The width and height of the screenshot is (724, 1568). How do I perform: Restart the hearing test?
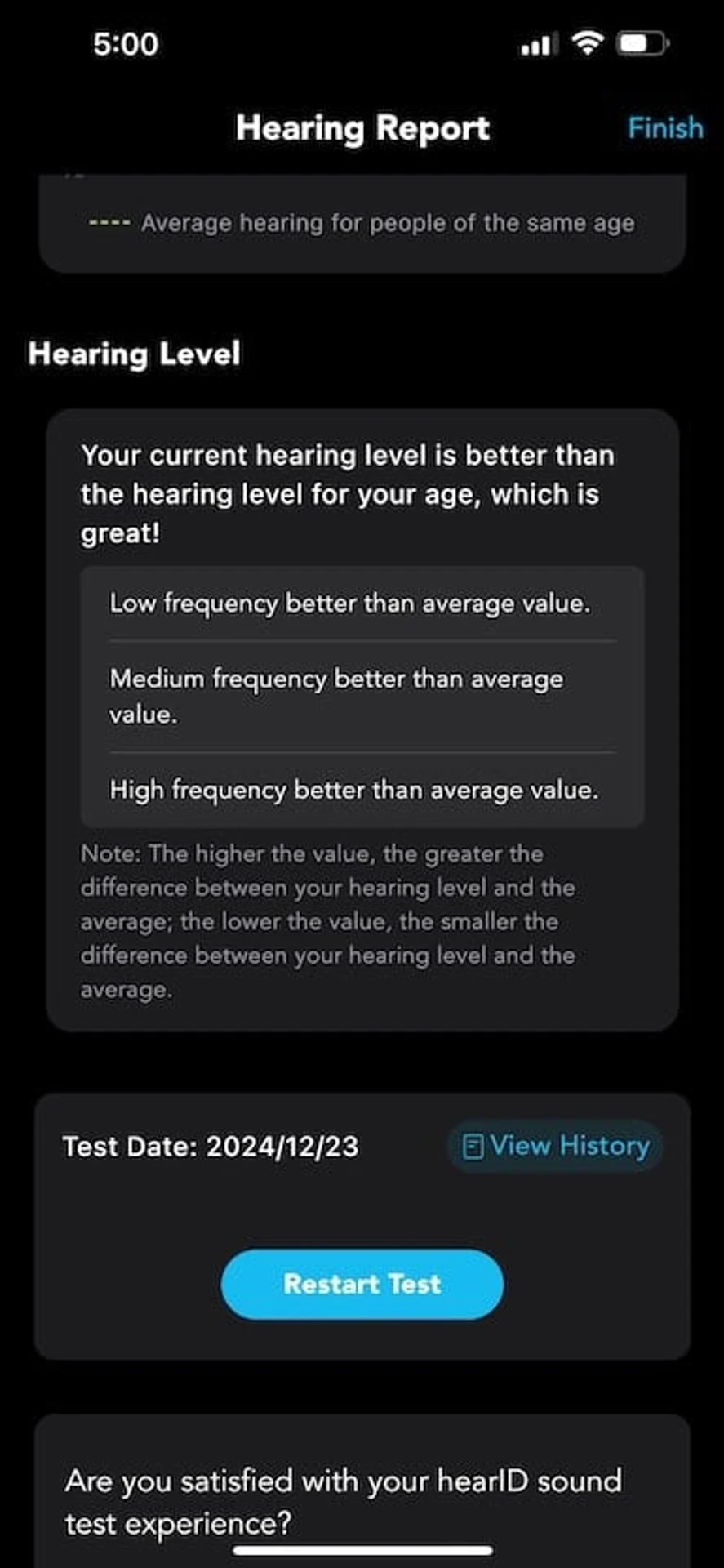362,1284
